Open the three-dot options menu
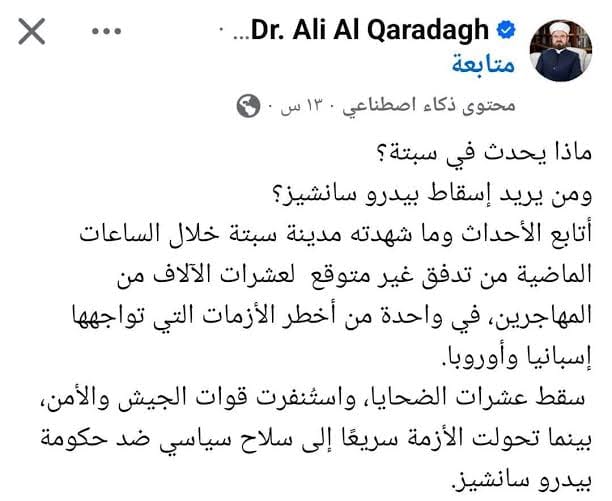The height and width of the screenshot is (501, 612). 107,31
